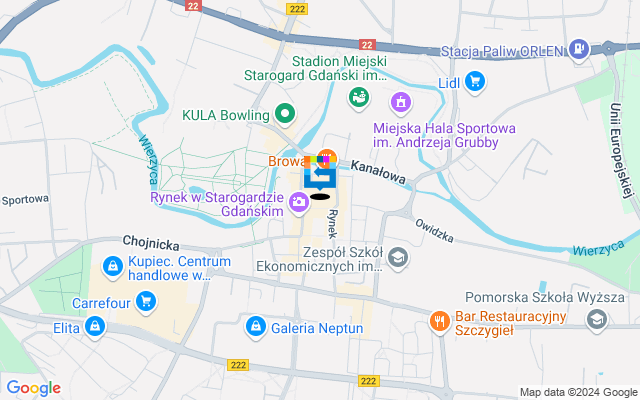Open the Zespół Szkół Ekonomicznych marker

coord(398,259)
